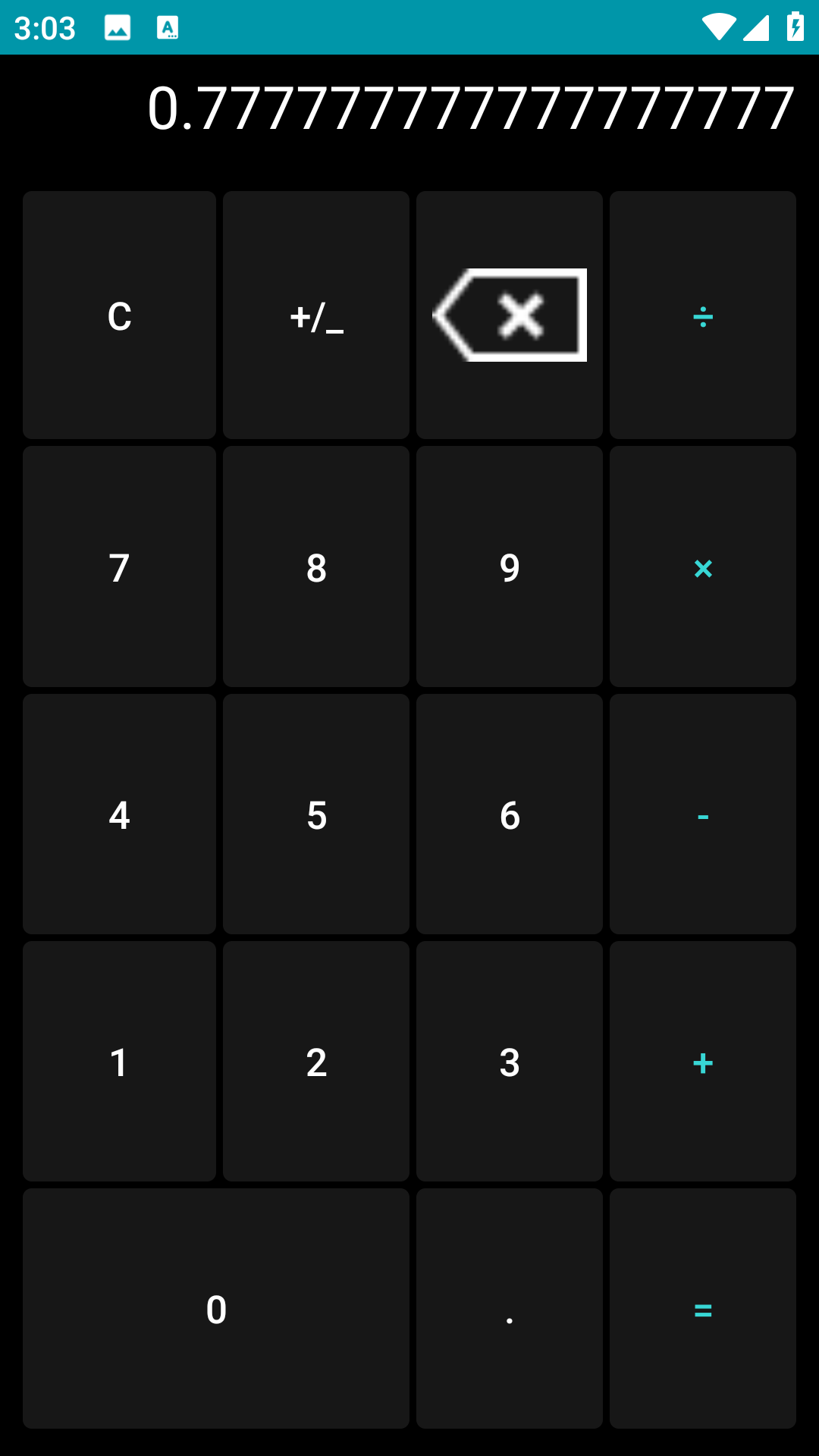Enter the digit 2
Image resolution: width=819 pixels, height=1456 pixels.
(x=316, y=1062)
